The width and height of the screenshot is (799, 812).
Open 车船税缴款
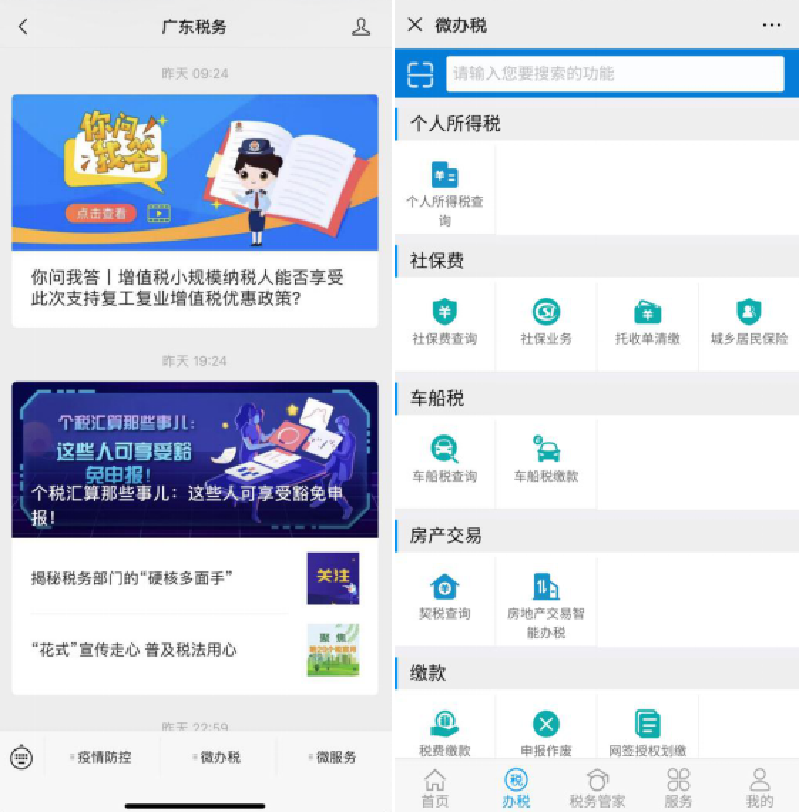pos(546,459)
